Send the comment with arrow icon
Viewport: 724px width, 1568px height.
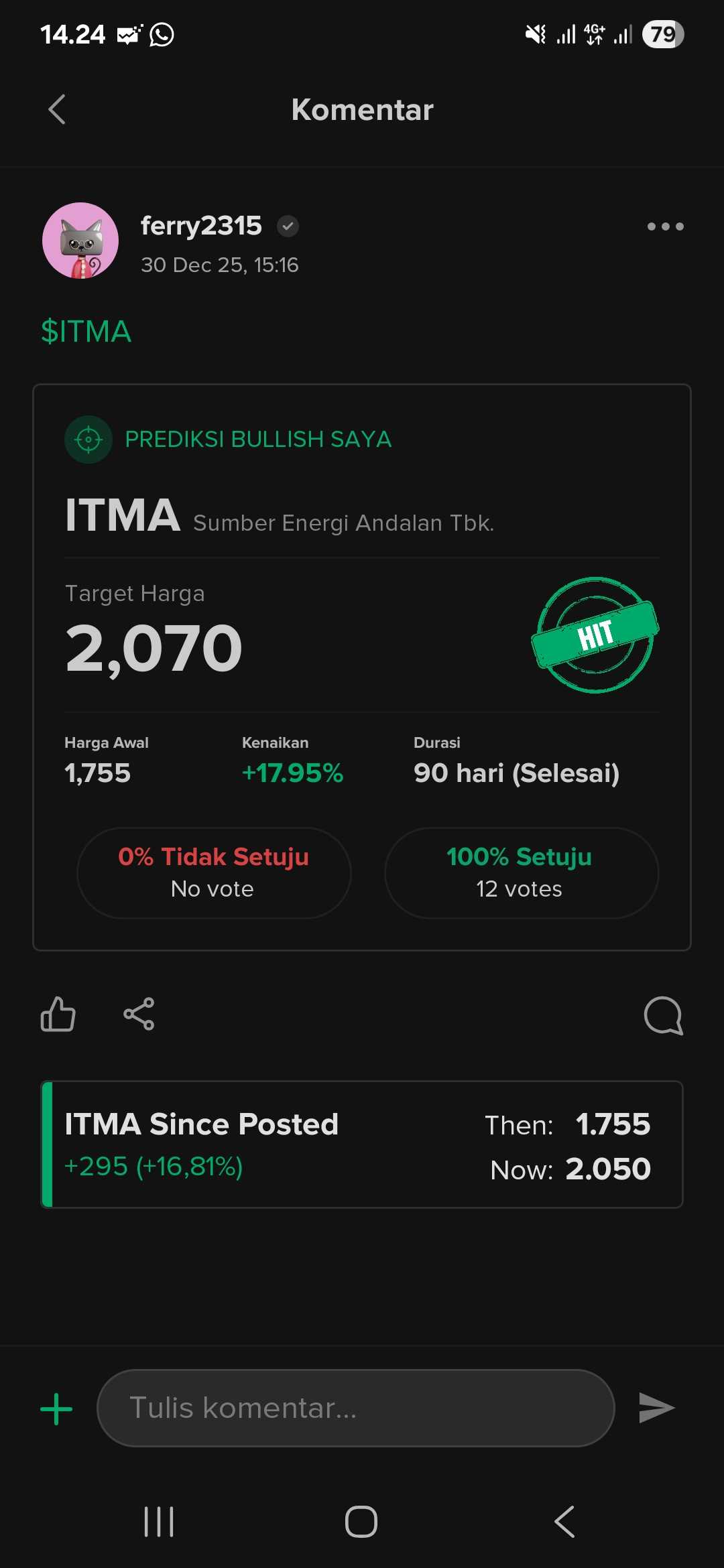click(x=656, y=1407)
